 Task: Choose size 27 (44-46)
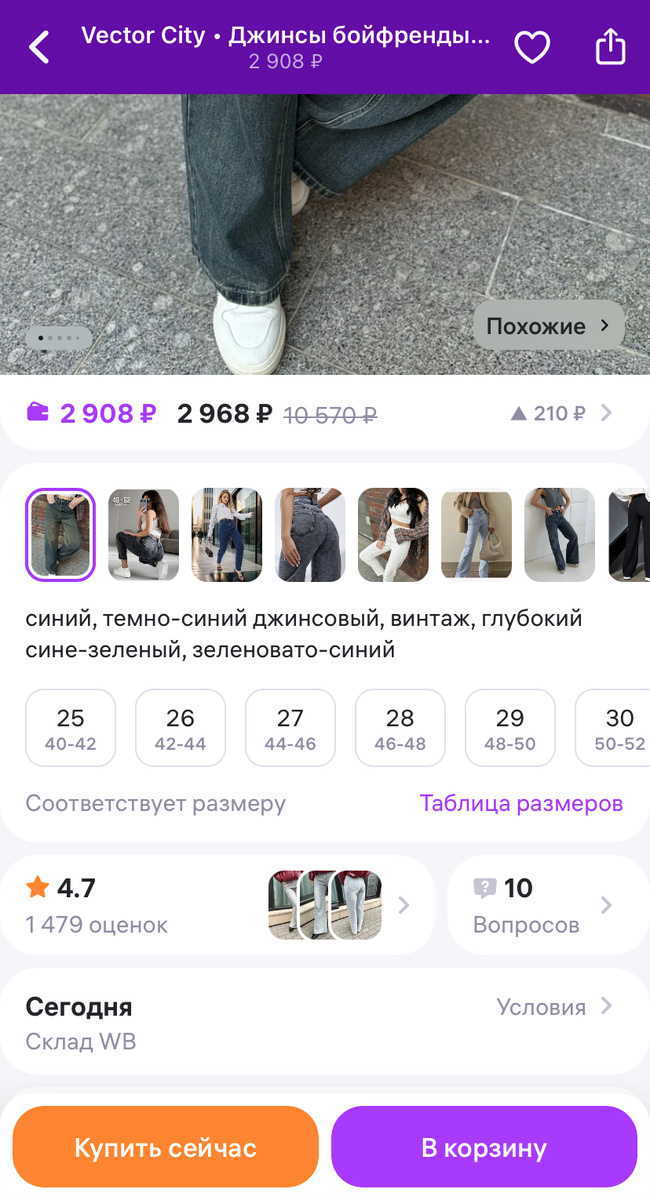(290, 728)
